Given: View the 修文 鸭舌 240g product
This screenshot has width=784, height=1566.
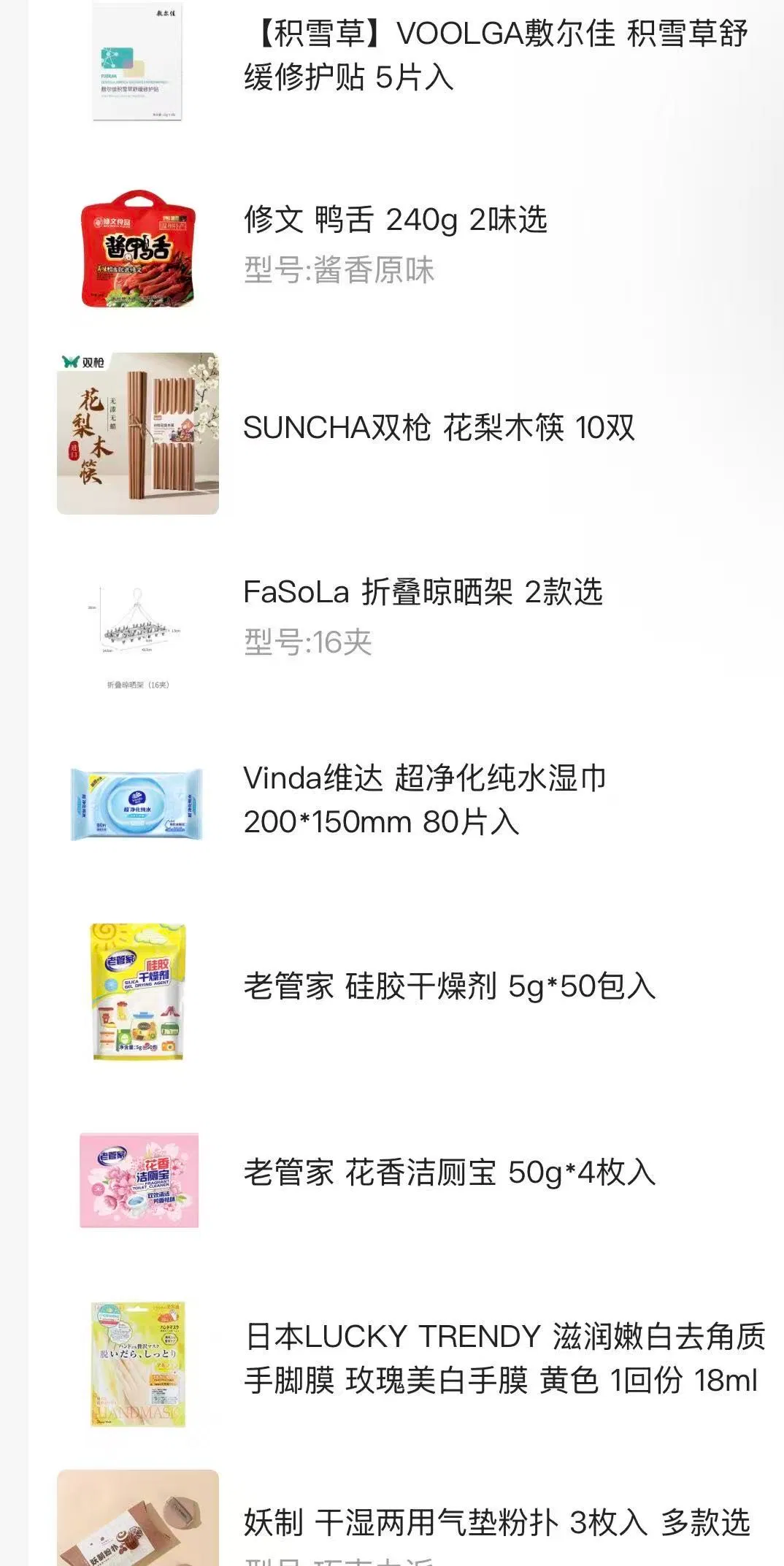Looking at the screenshot, I should [x=395, y=220].
